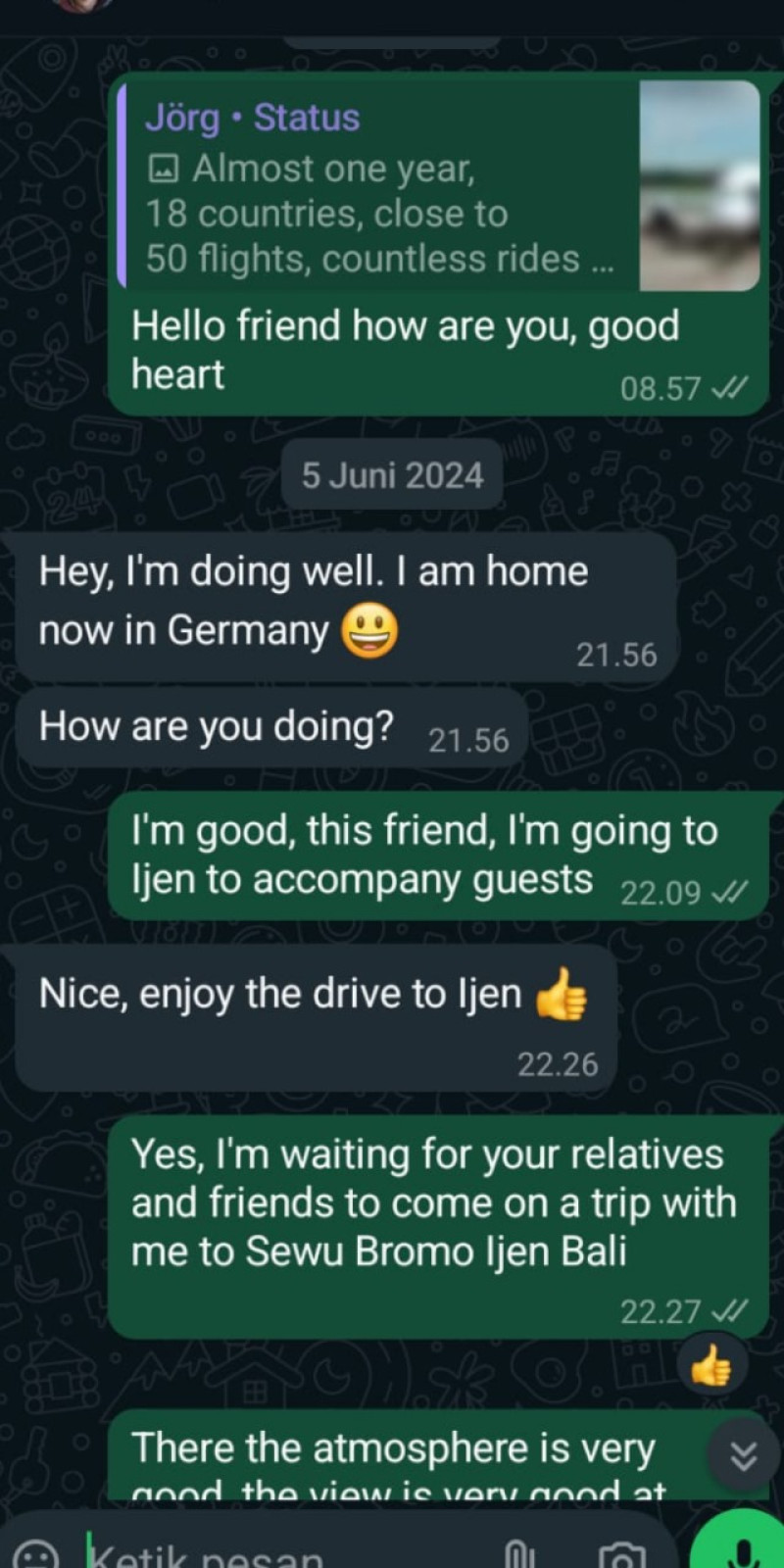This screenshot has height=1568, width=784.
Task: Open the camera from the chat
Action: 621,1556
